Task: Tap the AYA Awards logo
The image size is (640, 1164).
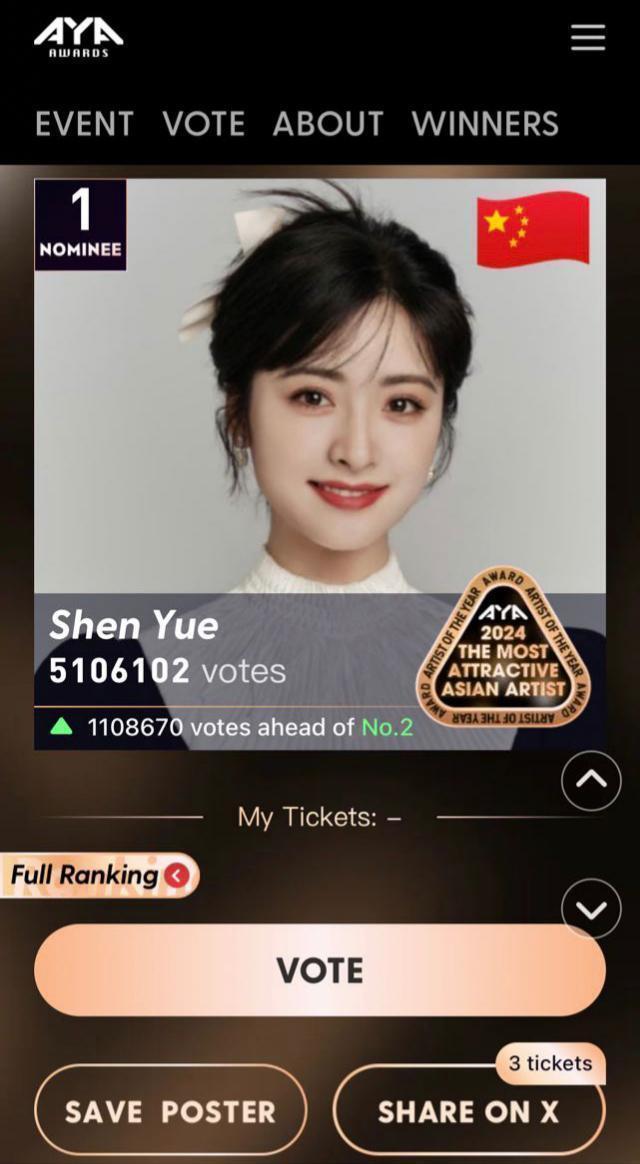Action: pyautogui.click(x=78, y=38)
